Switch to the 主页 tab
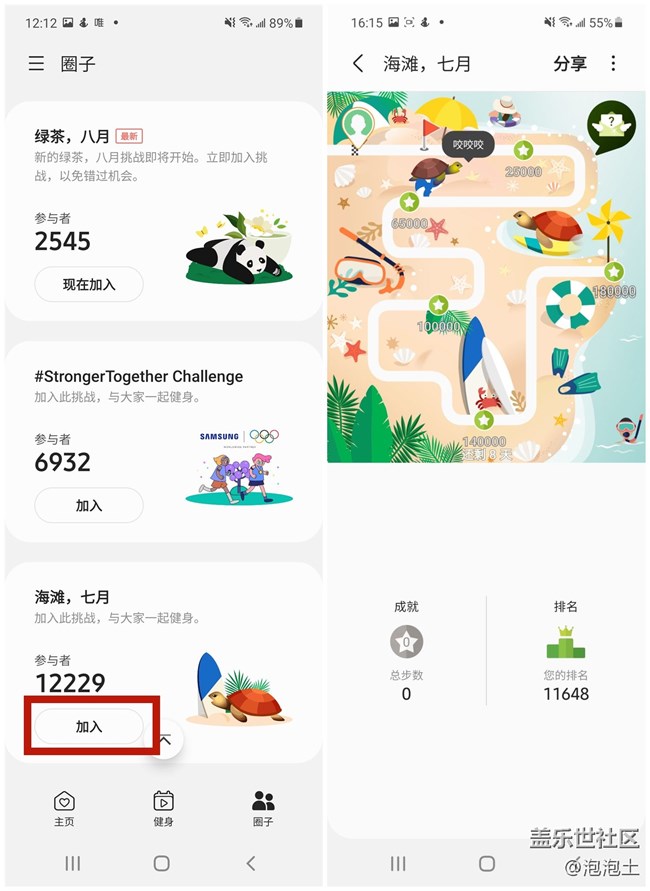This screenshot has height=891, width=650. 64,808
